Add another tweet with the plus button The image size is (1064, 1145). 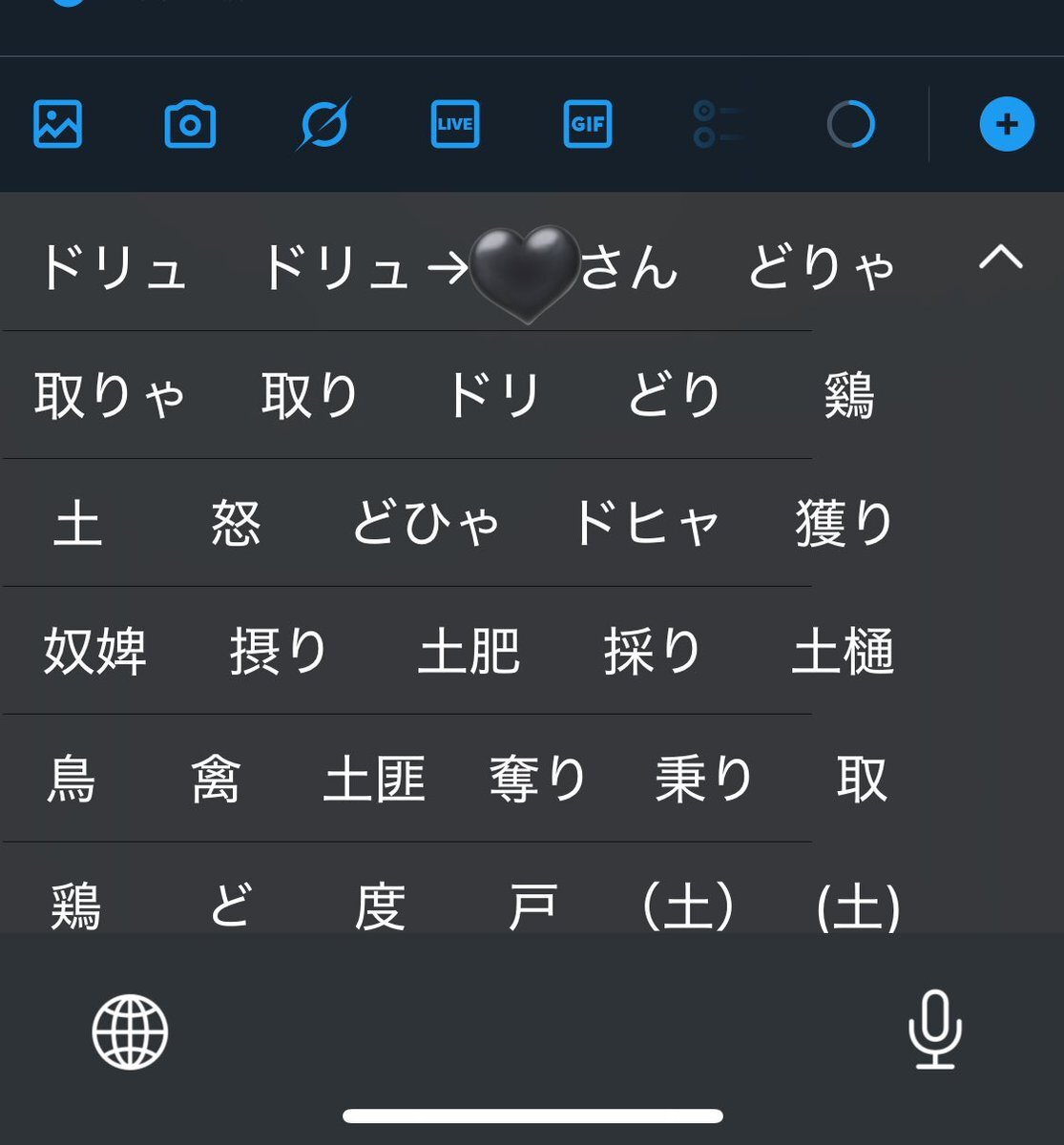tap(1007, 124)
